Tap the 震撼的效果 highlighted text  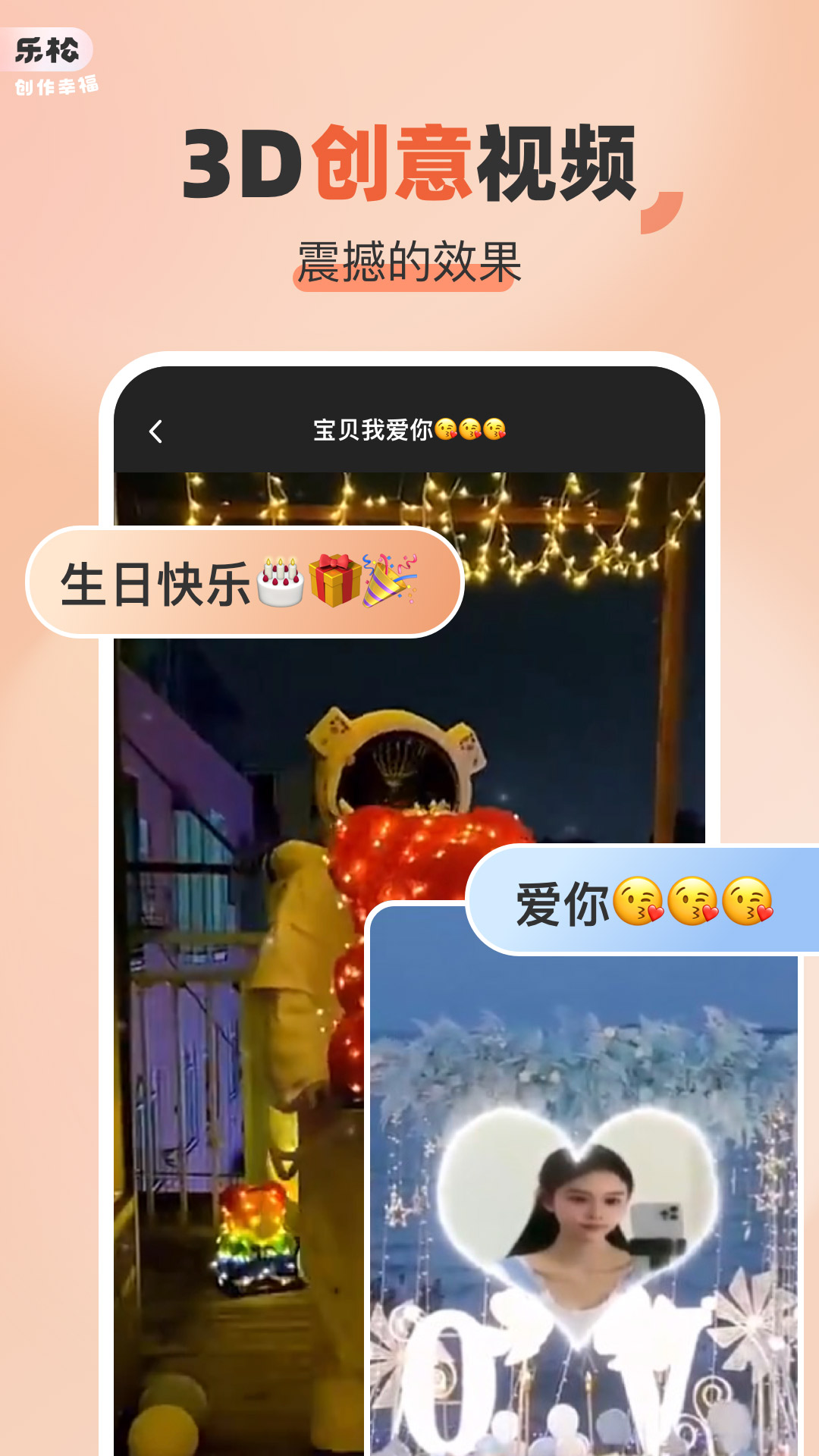tap(409, 259)
